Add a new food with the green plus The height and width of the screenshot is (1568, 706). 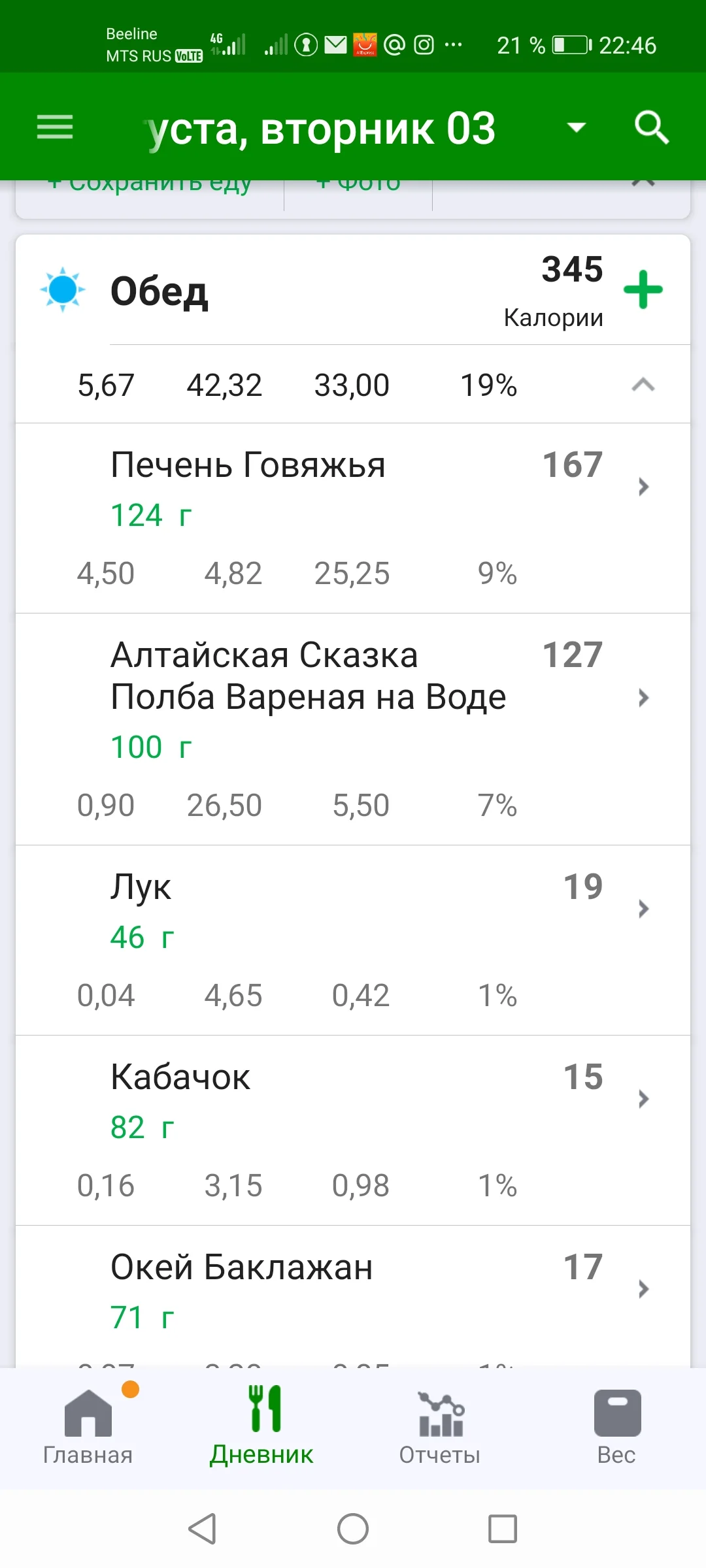643,289
